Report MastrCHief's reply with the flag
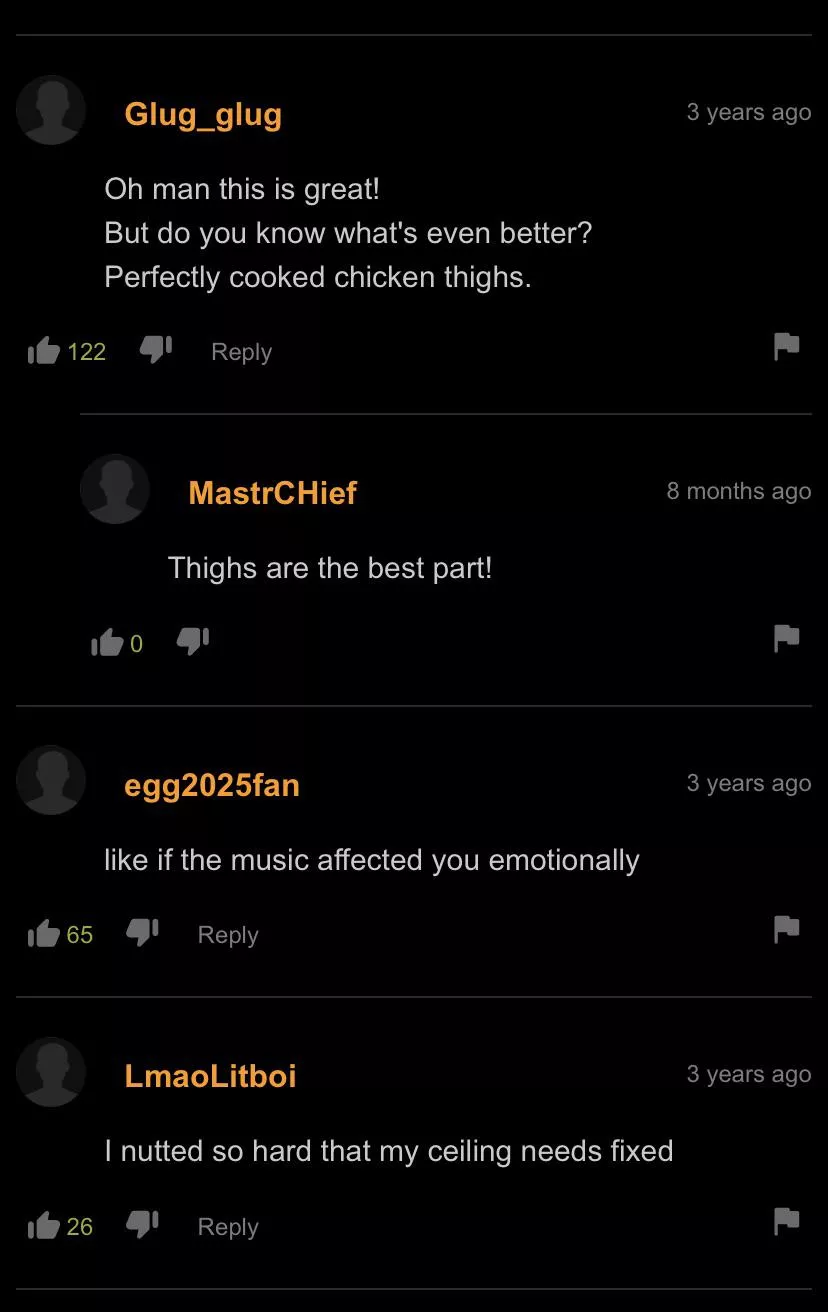 point(787,638)
